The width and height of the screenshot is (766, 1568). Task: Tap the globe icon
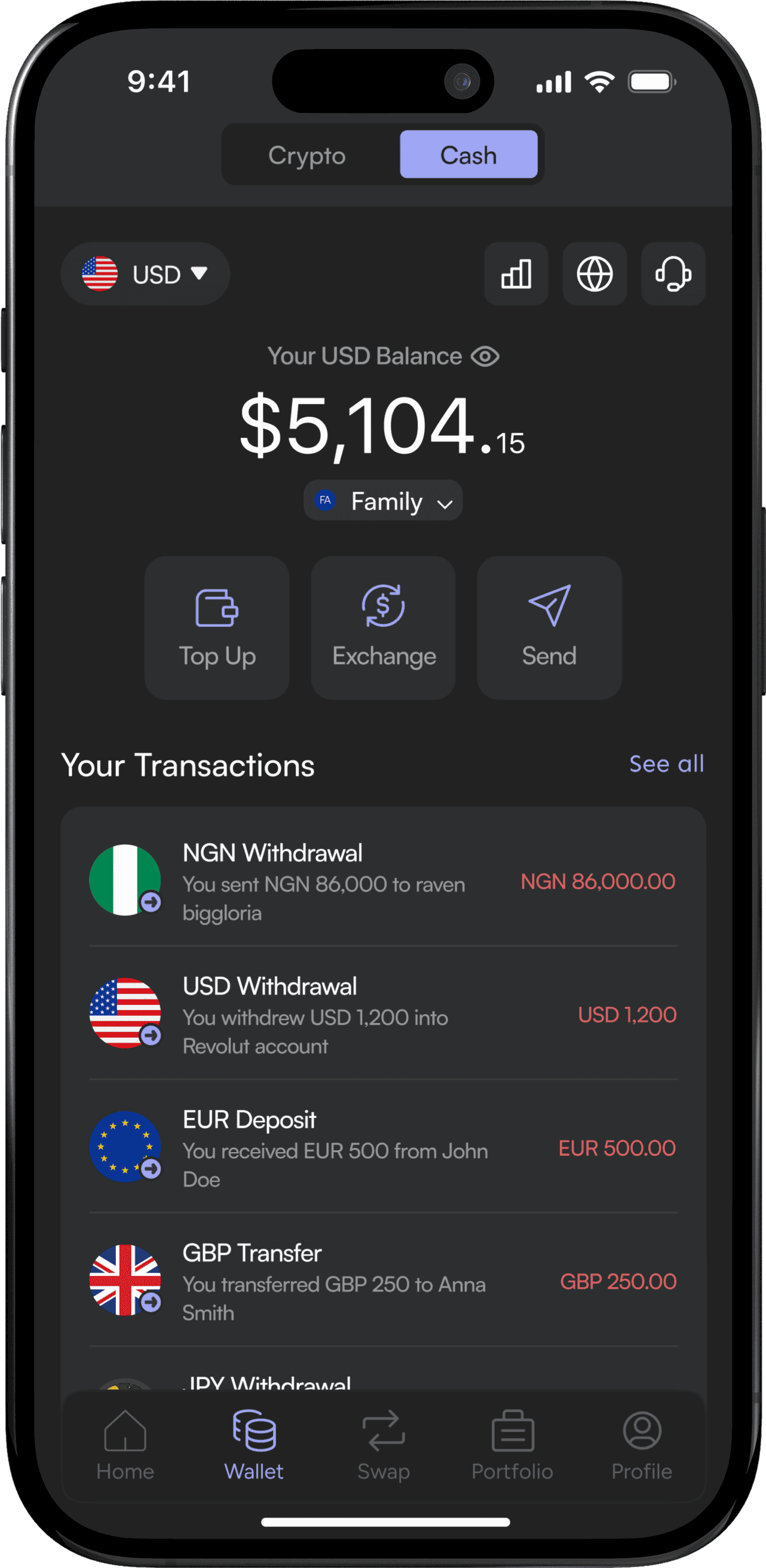tap(595, 274)
